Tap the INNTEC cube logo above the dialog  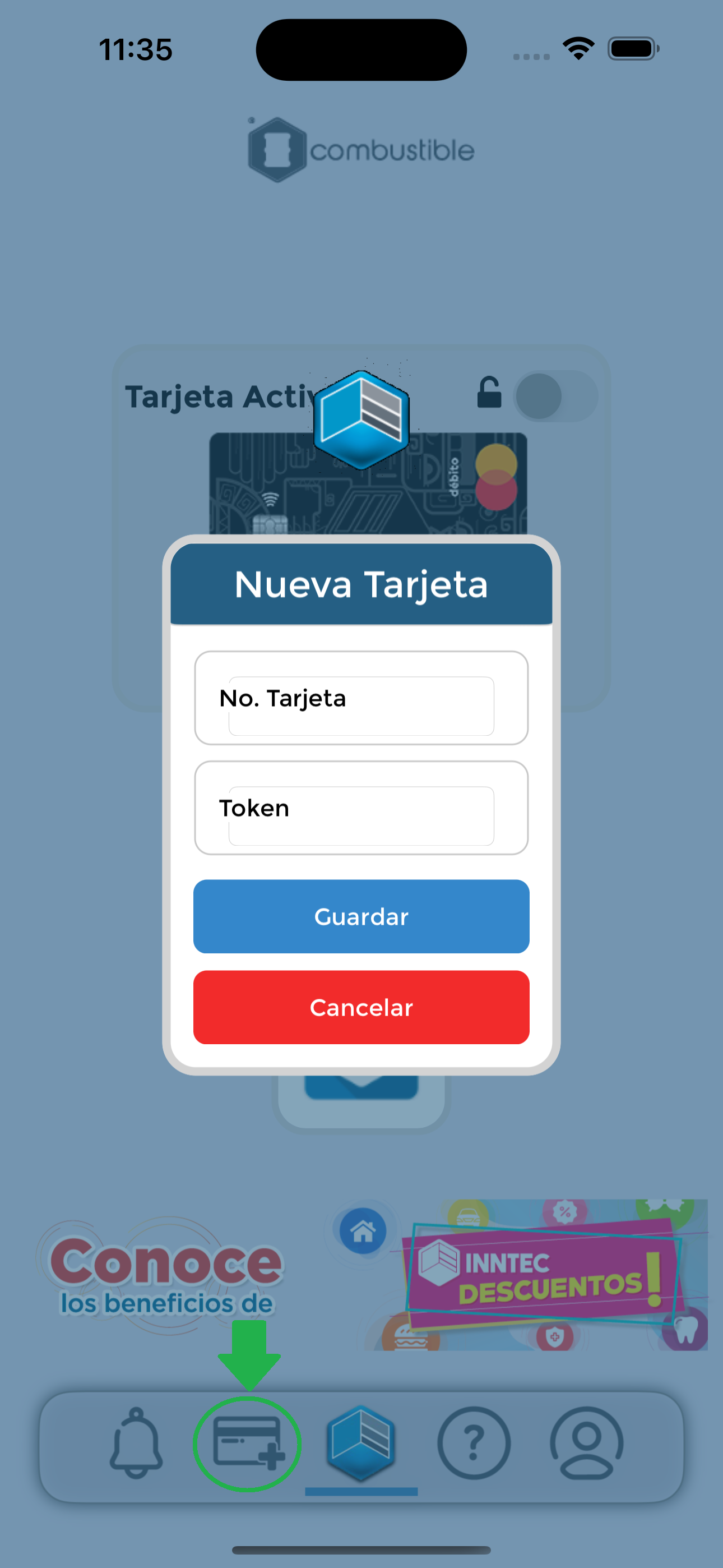[x=361, y=420]
